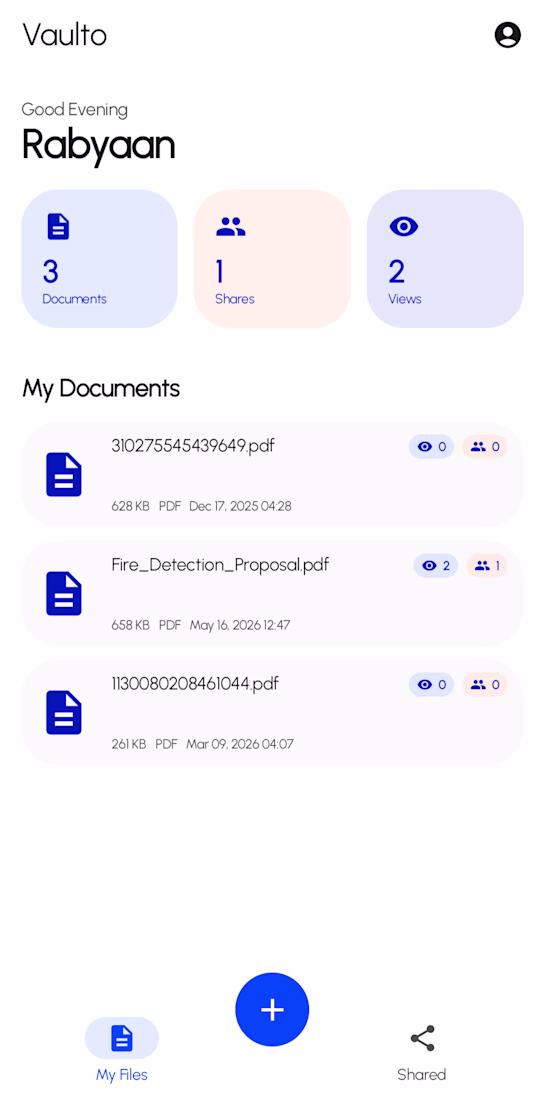The width and height of the screenshot is (545, 1100).
Task: Switch to the Shared tab
Action: [x=422, y=1052]
